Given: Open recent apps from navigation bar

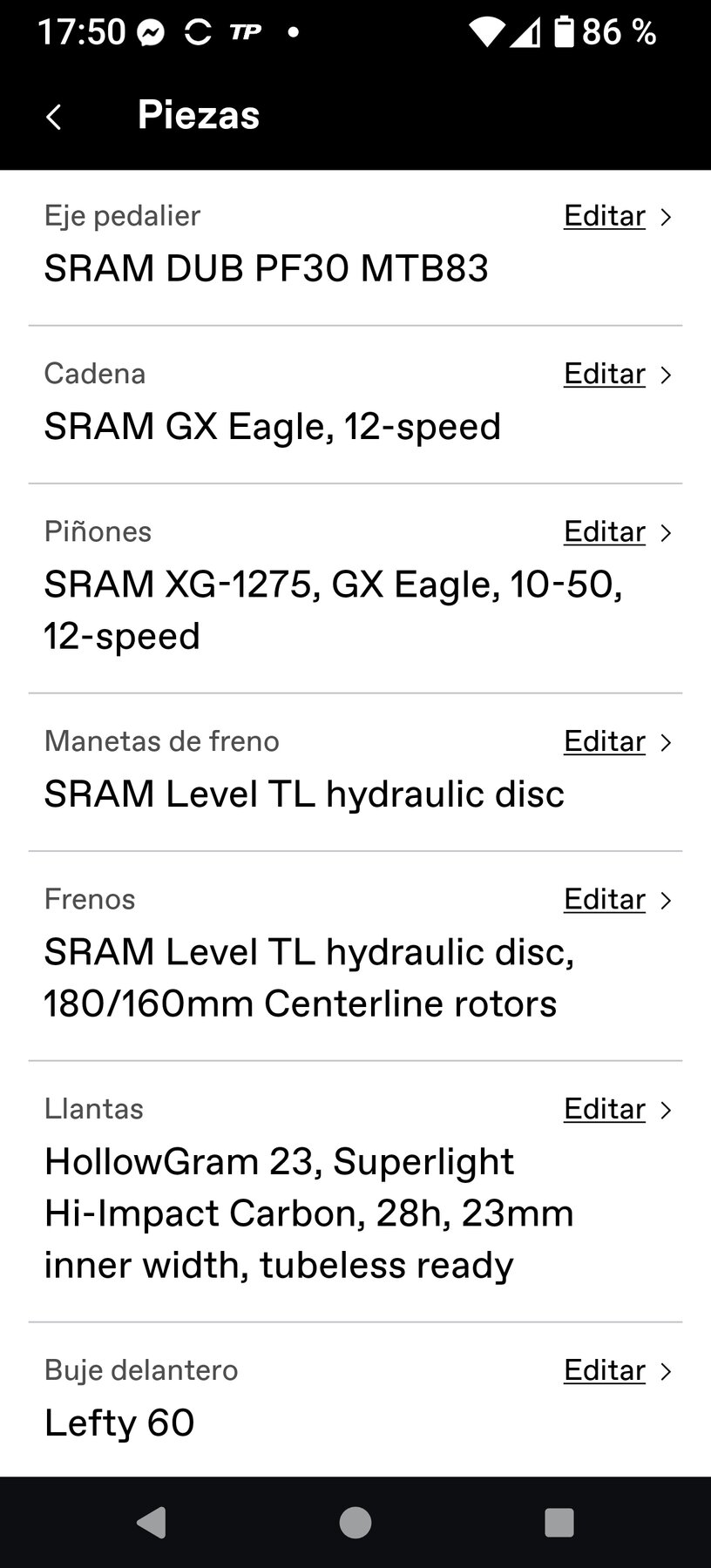Looking at the screenshot, I should pyautogui.click(x=559, y=1522).
